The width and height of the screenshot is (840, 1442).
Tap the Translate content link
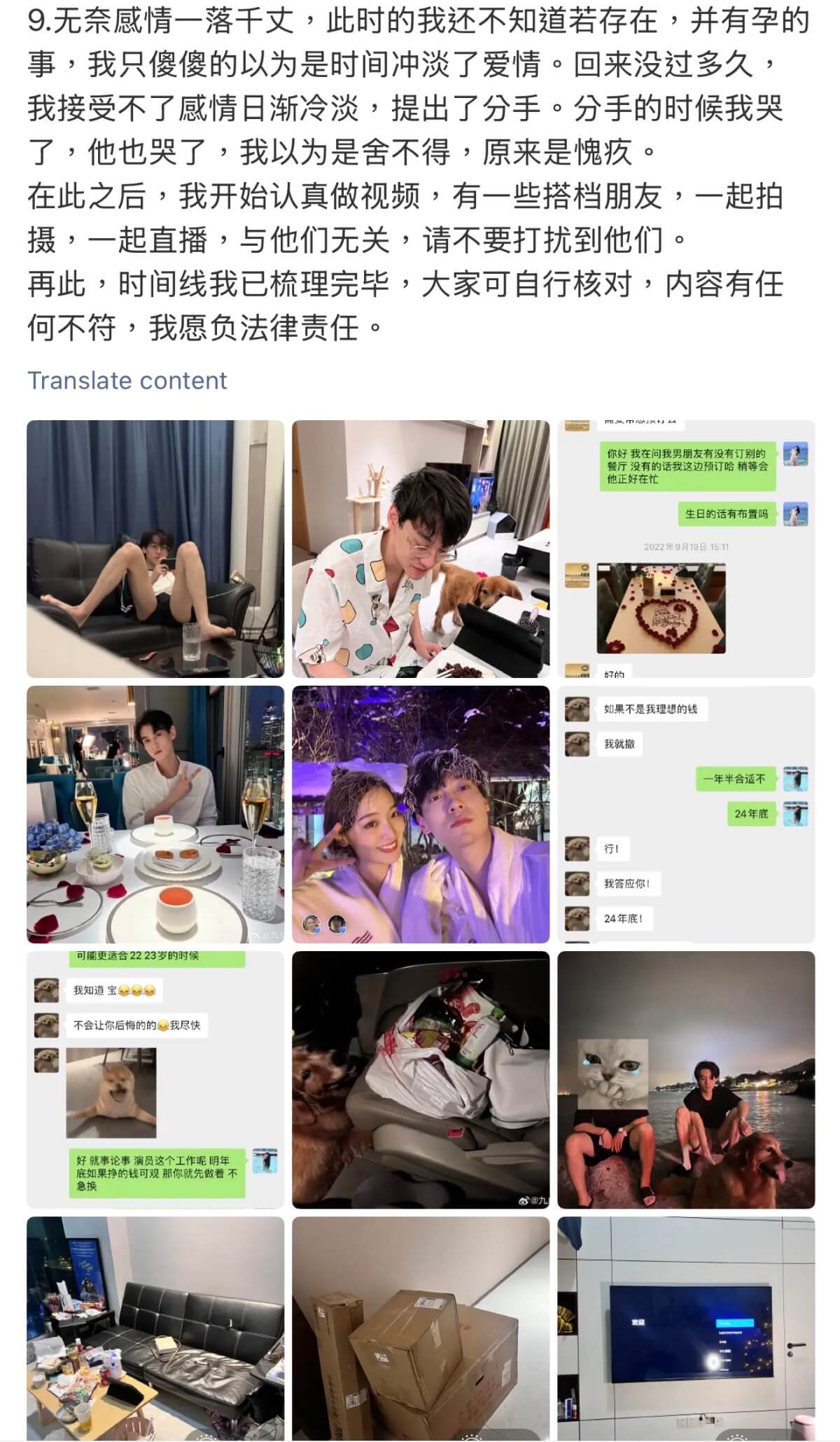[127, 380]
